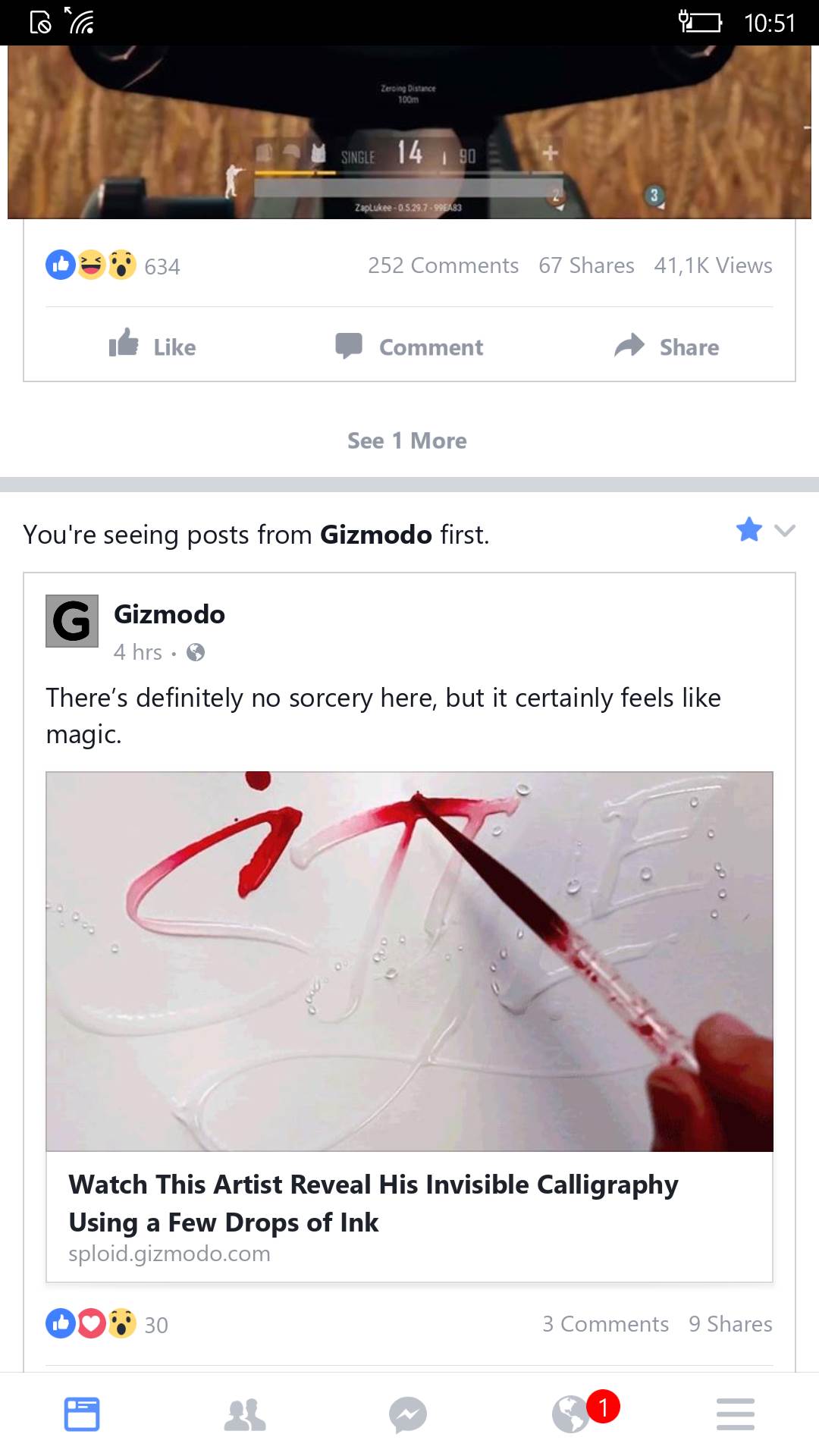Viewport: 819px width, 1456px height.
Task: Switch to the Friend Requests tab
Action: tap(245, 1414)
